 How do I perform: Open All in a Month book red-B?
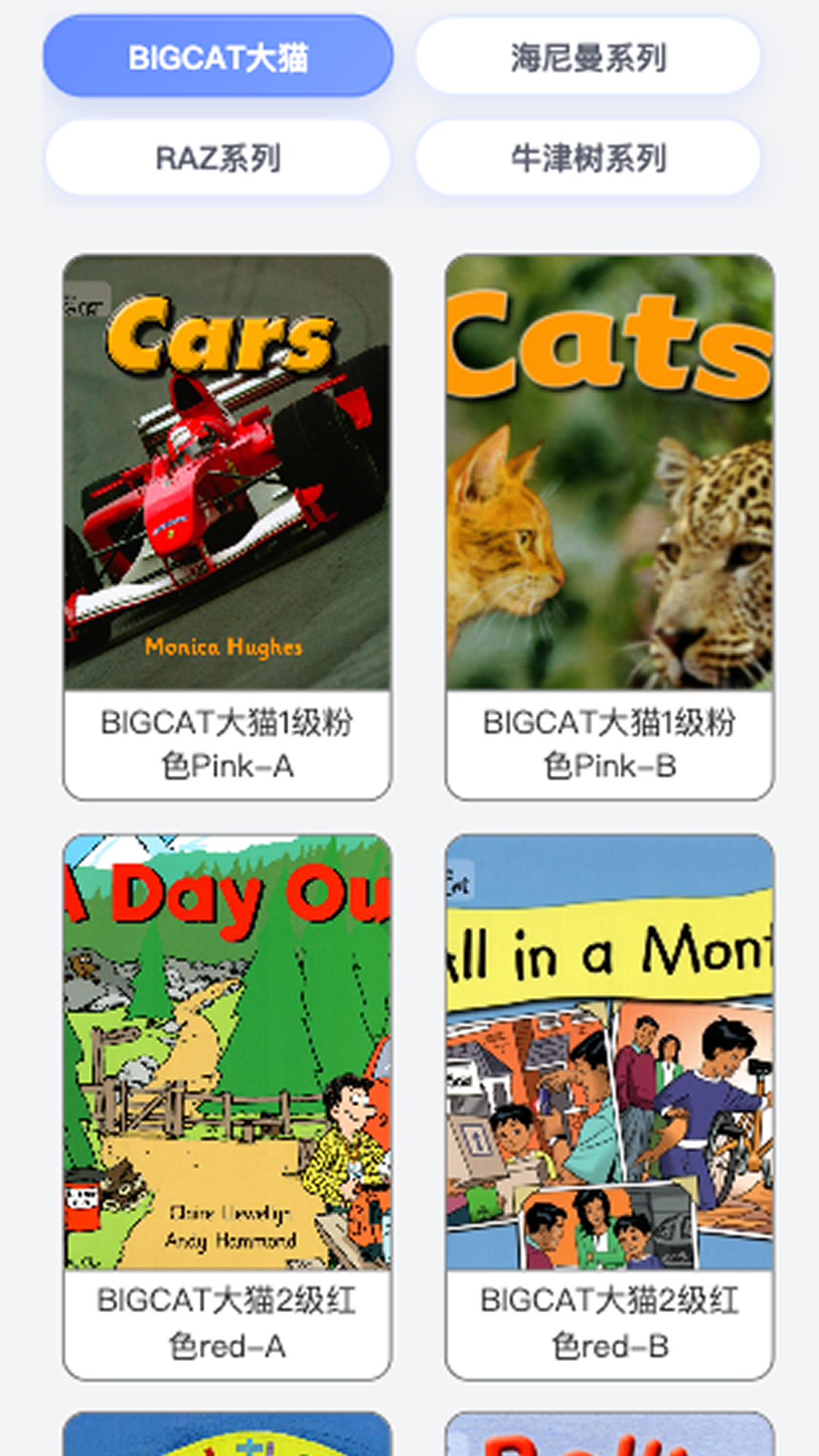(610, 1107)
